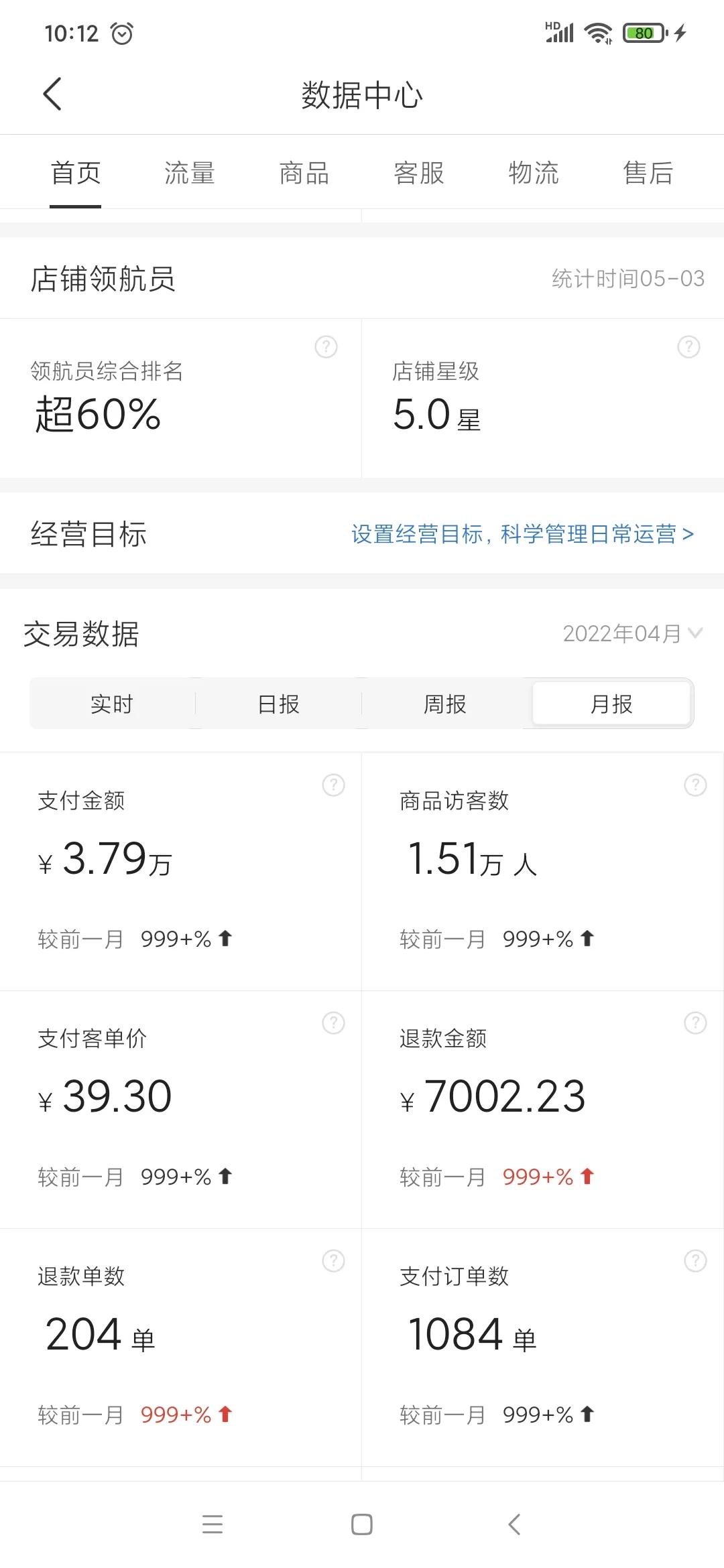Select the 月报 report button
This screenshot has height=1568, width=724.
click(611, 704)
